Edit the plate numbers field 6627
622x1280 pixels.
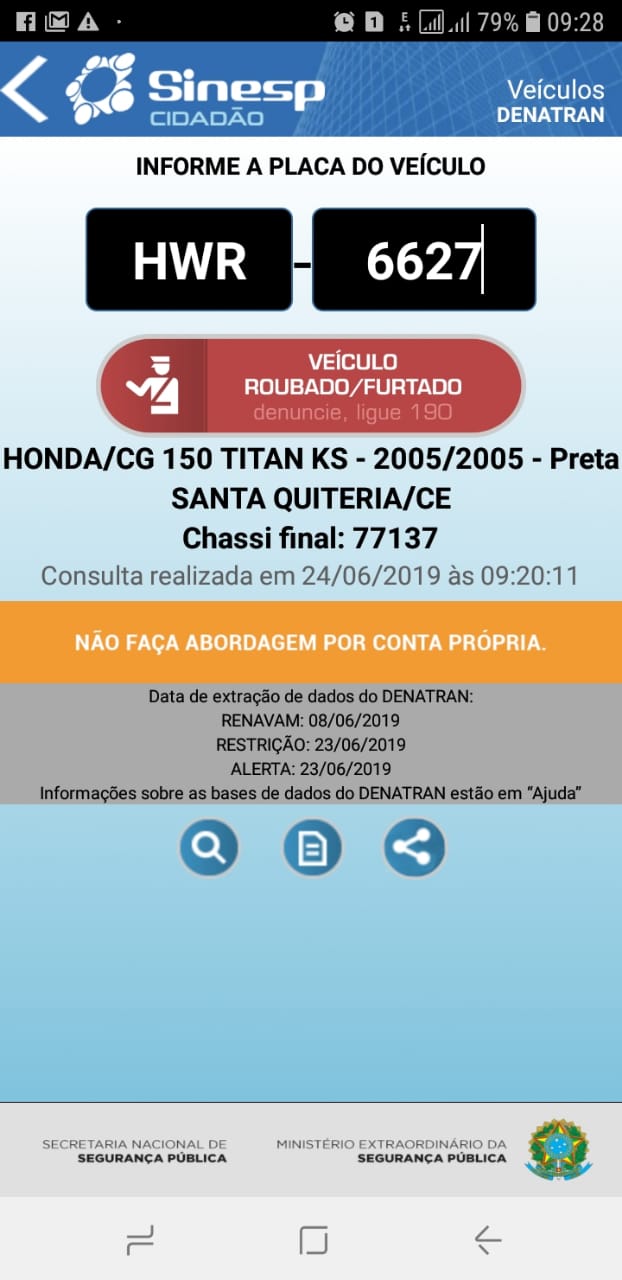coord(424,260)
